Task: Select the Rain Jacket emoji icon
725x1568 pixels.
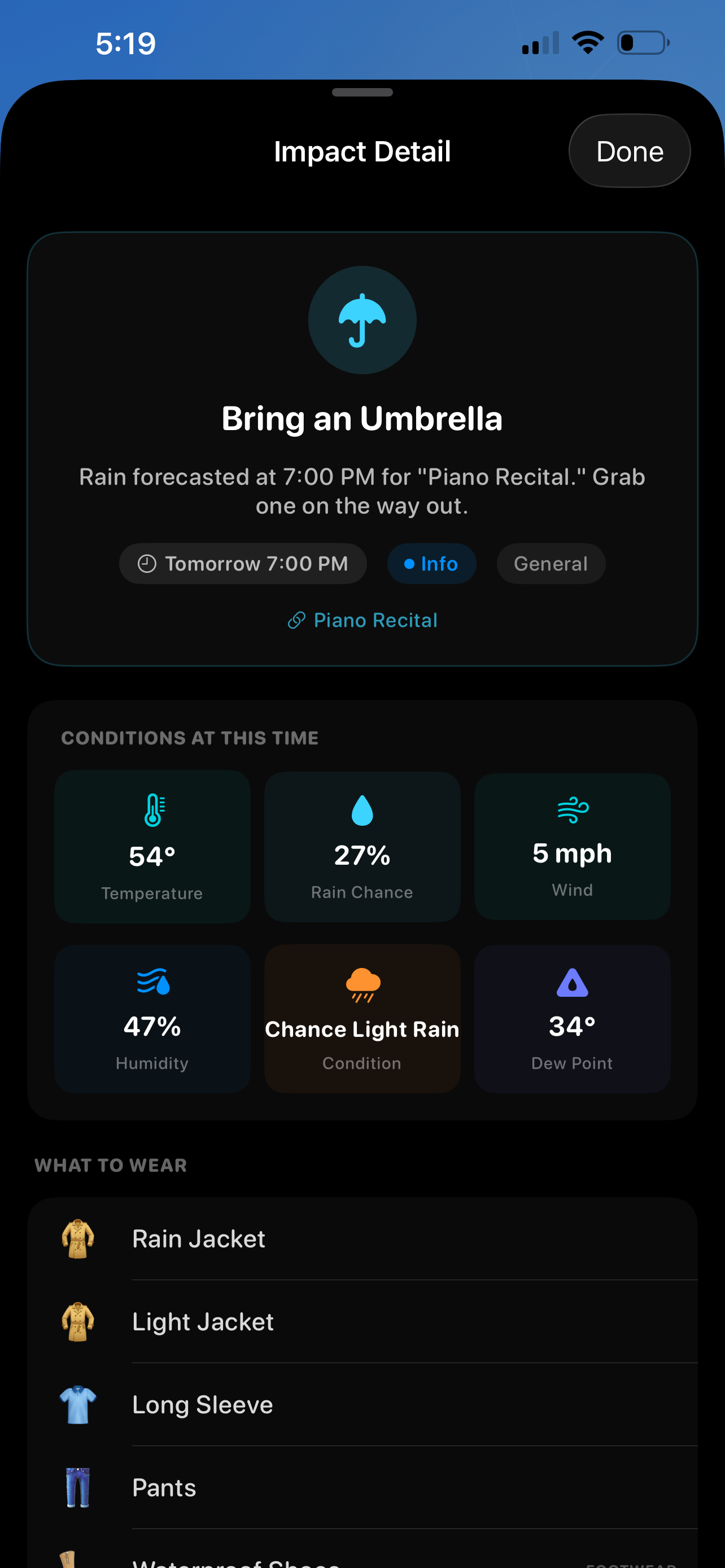Action: [79, 1238]
